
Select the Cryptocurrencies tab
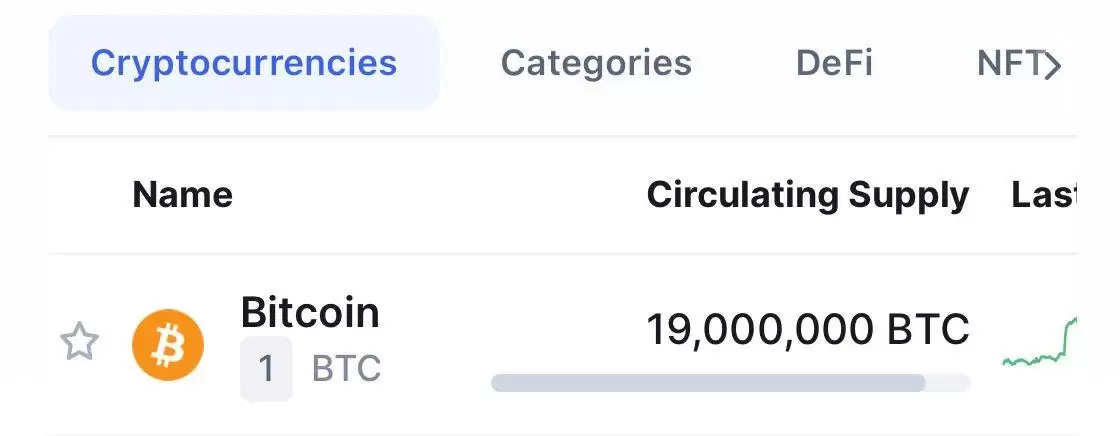(243, 63)
